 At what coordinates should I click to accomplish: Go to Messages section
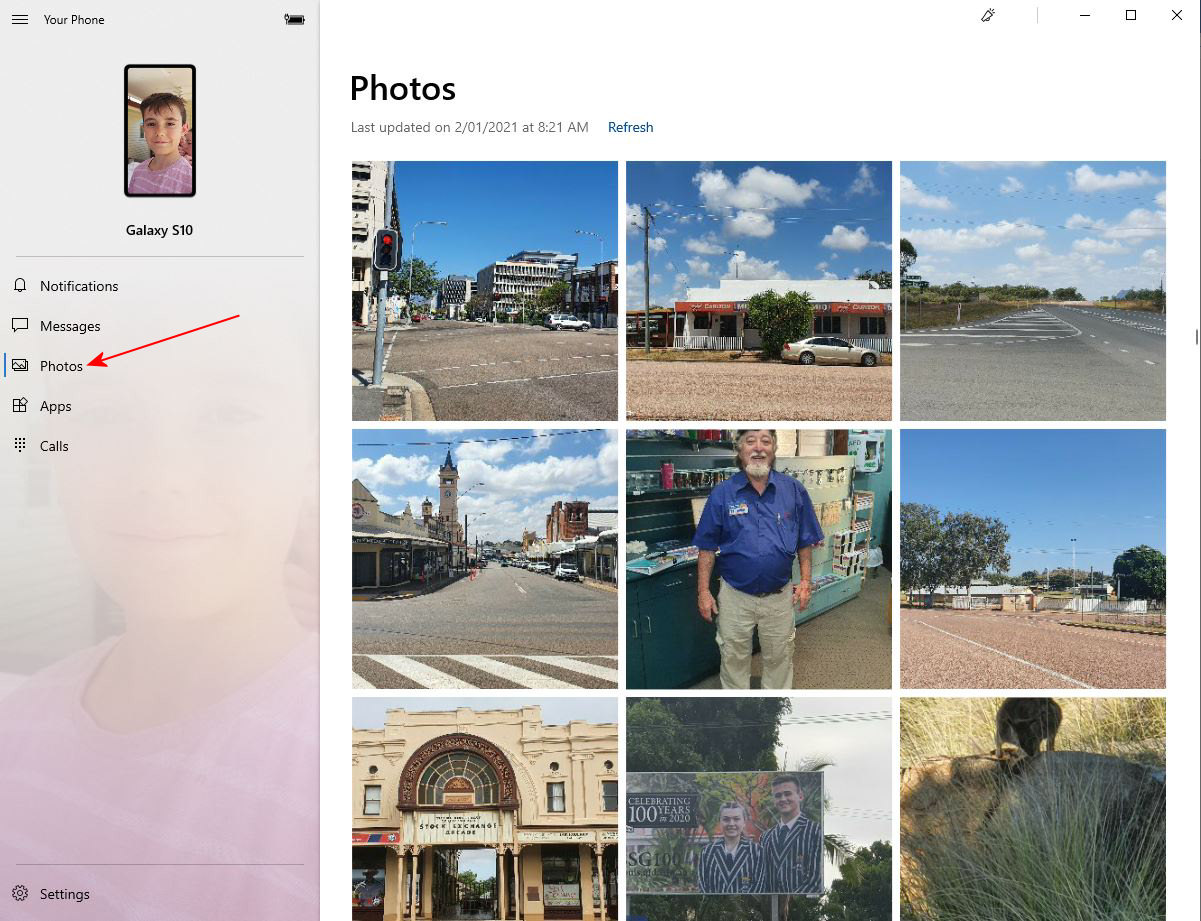[x=70, y=326]
